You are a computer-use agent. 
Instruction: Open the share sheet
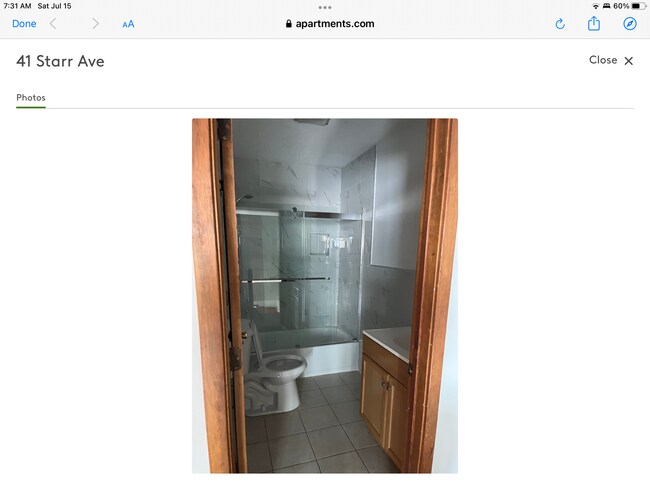[x=594, y=24]
